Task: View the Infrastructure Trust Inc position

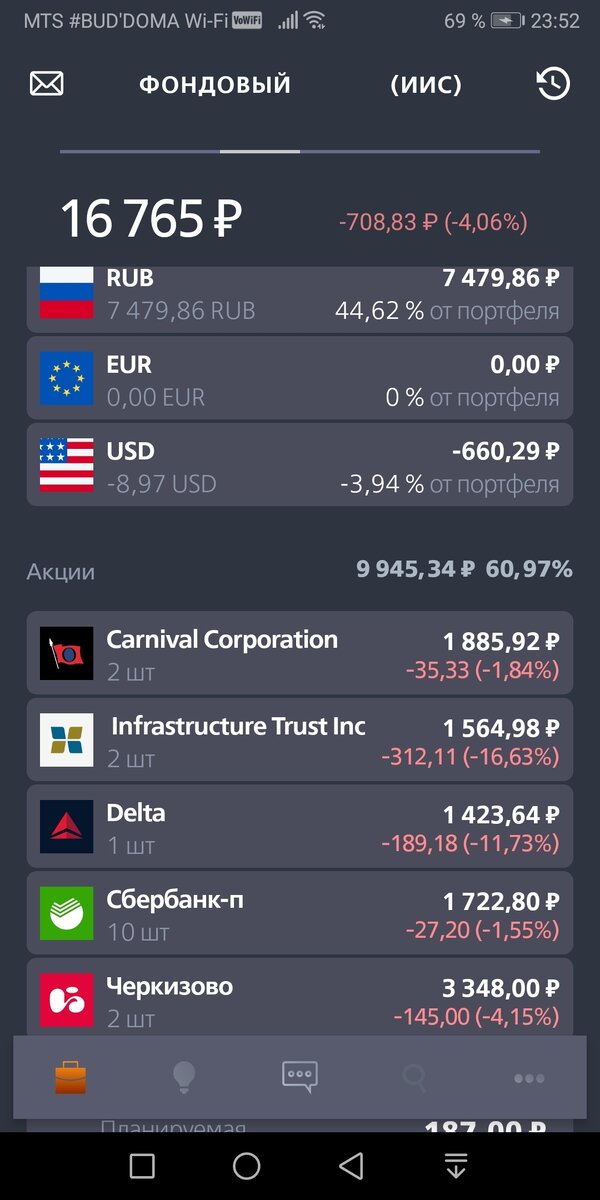Action: point(300,740)
